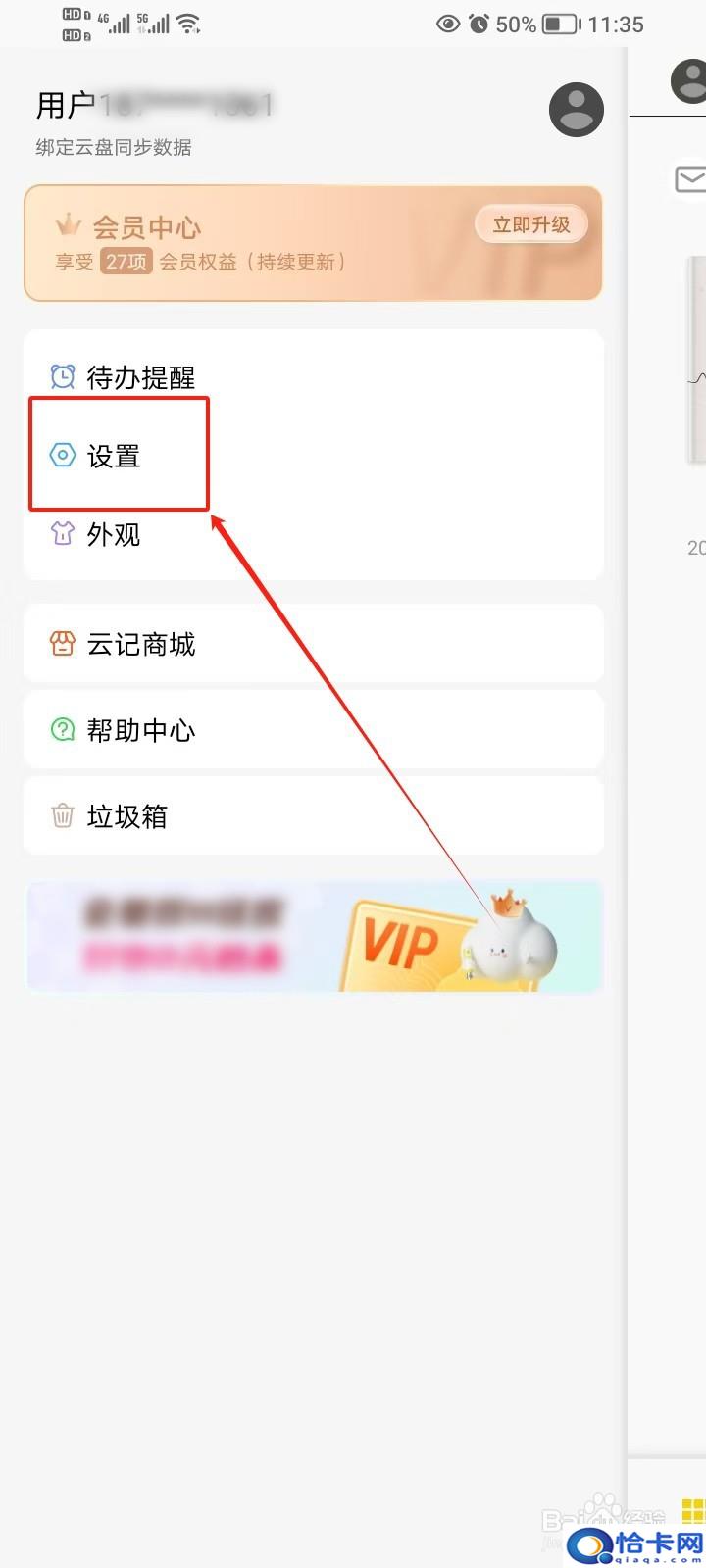Tap 绑定云盘同步数据 to bind the cloud drive
706x1568 pixels.
[114, 147]
